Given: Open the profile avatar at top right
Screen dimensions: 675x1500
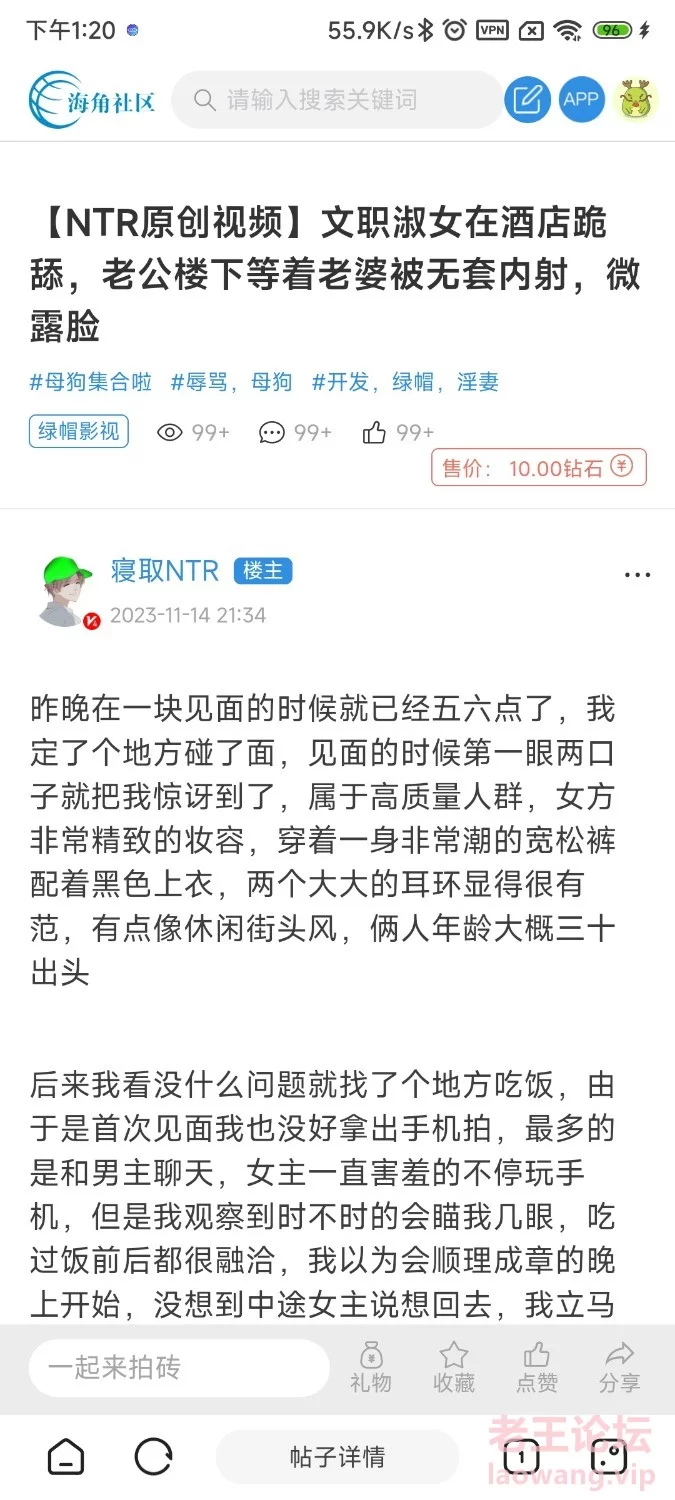Looking at the screenshot, I should 636,100.
